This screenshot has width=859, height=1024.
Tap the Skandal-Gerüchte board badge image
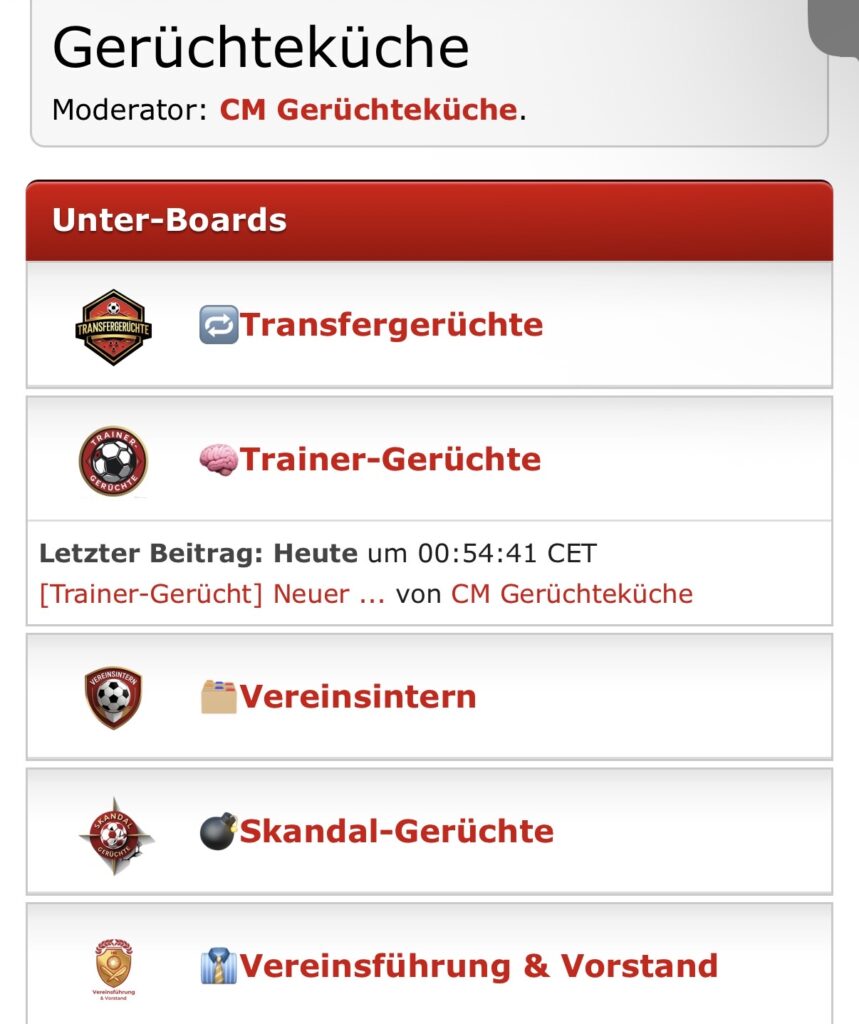[x=116, y=833]
